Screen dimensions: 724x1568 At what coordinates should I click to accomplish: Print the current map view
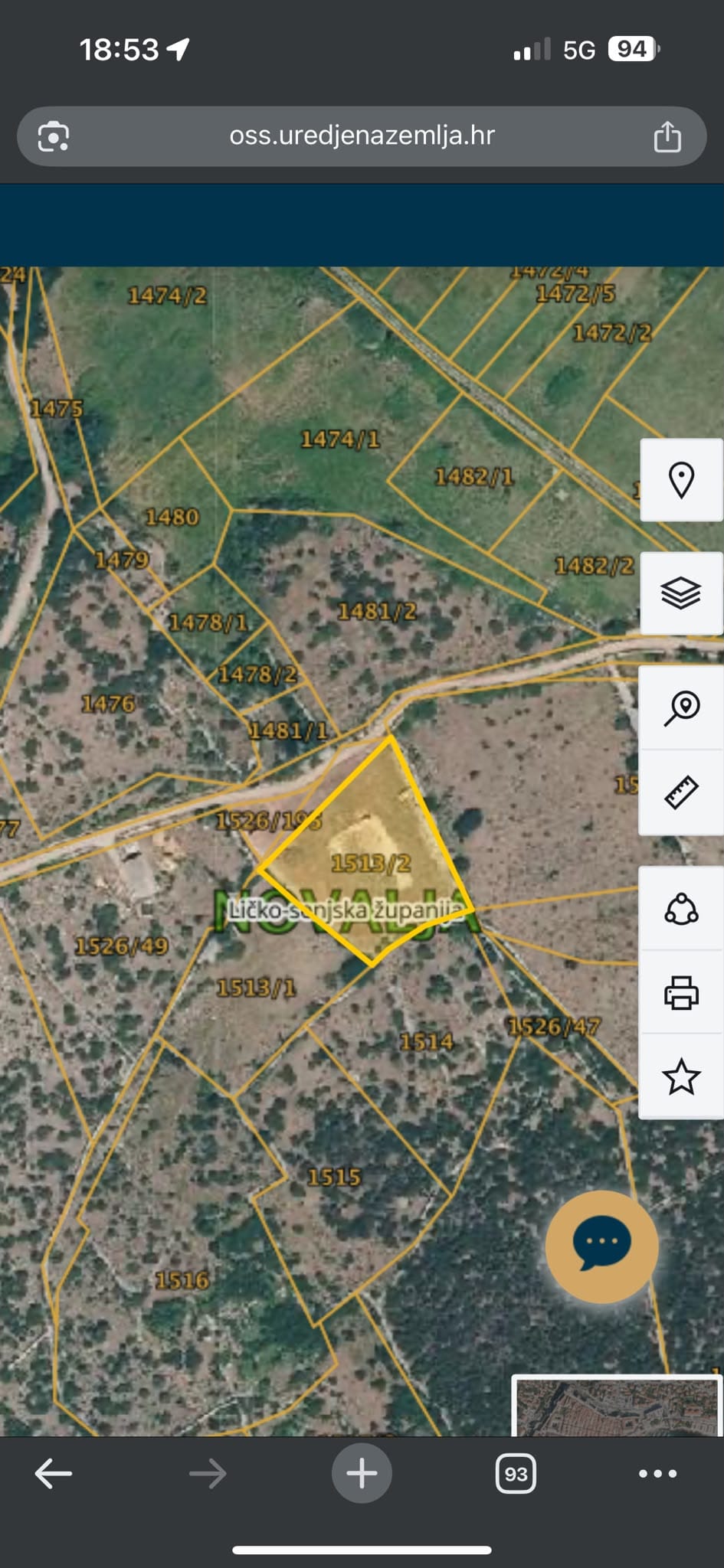(681, 993)
